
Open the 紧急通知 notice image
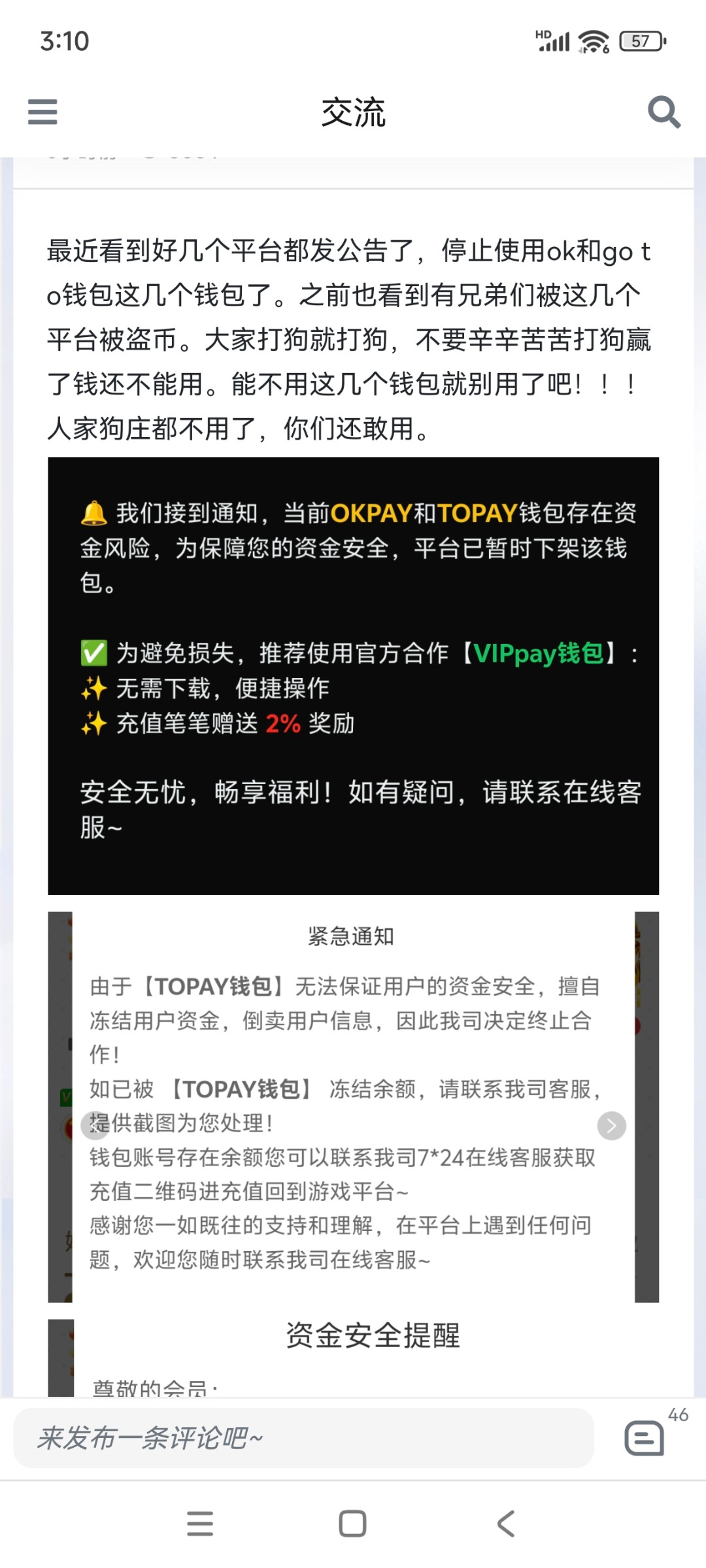click(x=353, y=1107)
